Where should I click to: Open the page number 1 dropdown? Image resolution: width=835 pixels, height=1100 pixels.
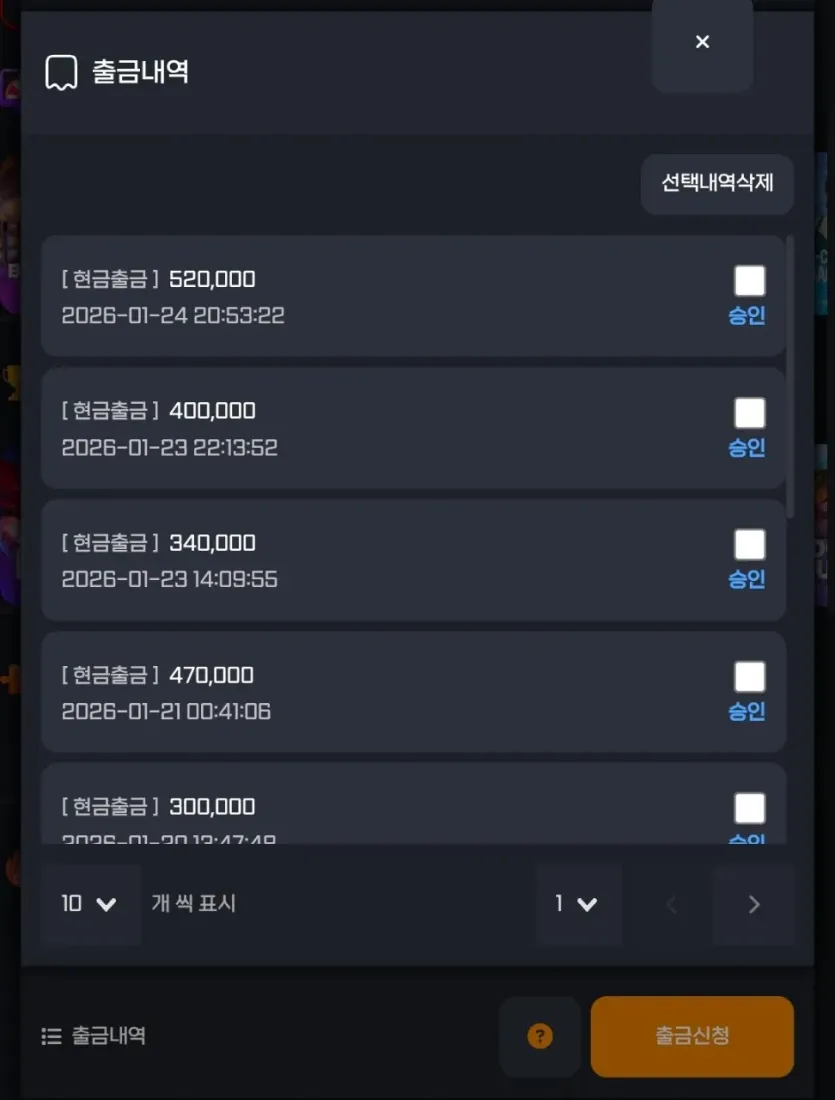tap(578, 904)
